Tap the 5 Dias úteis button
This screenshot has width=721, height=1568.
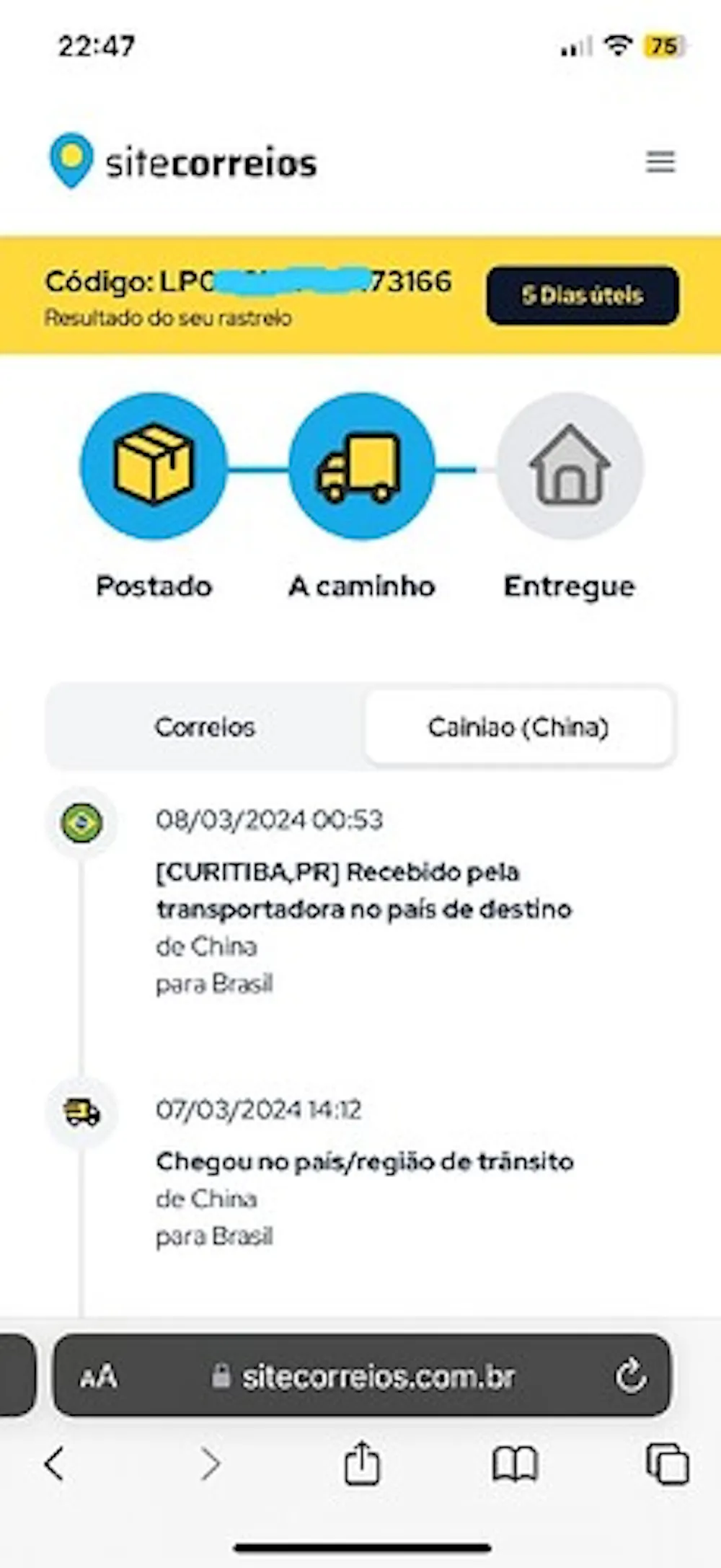coord(583,296)
